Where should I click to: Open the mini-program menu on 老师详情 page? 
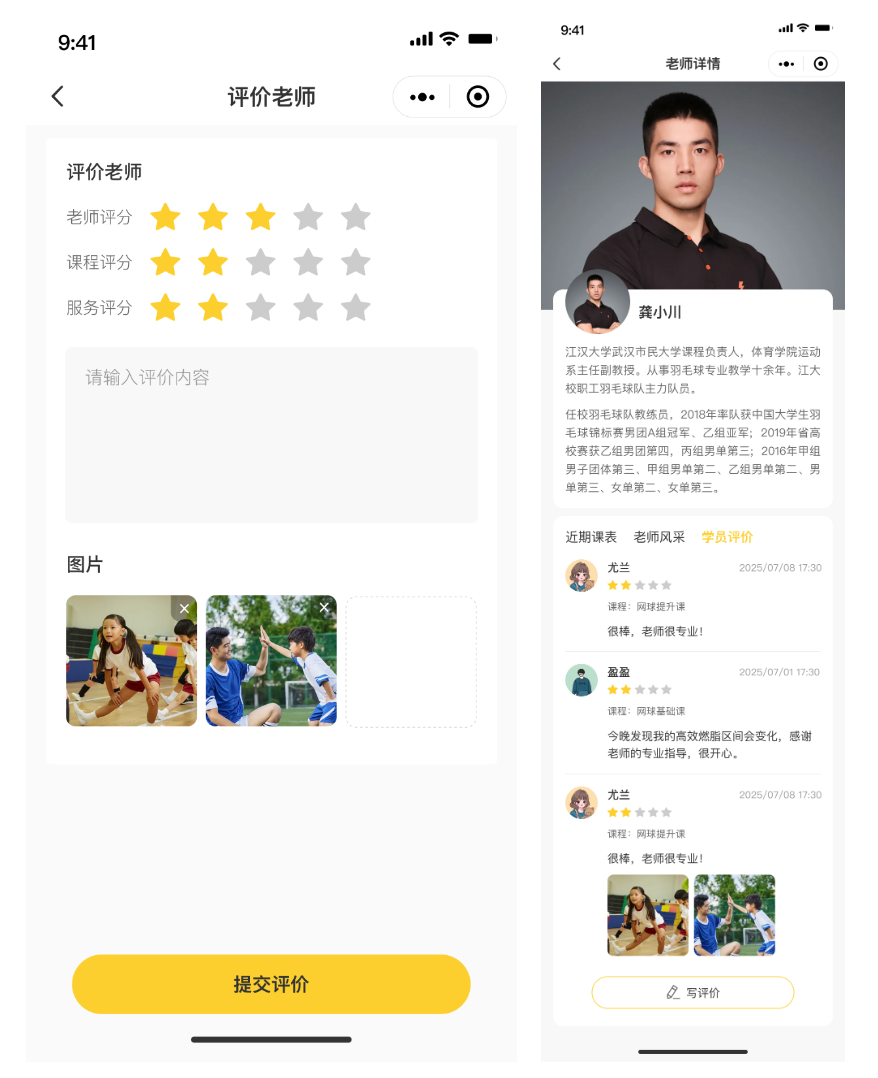click(787, 64)
